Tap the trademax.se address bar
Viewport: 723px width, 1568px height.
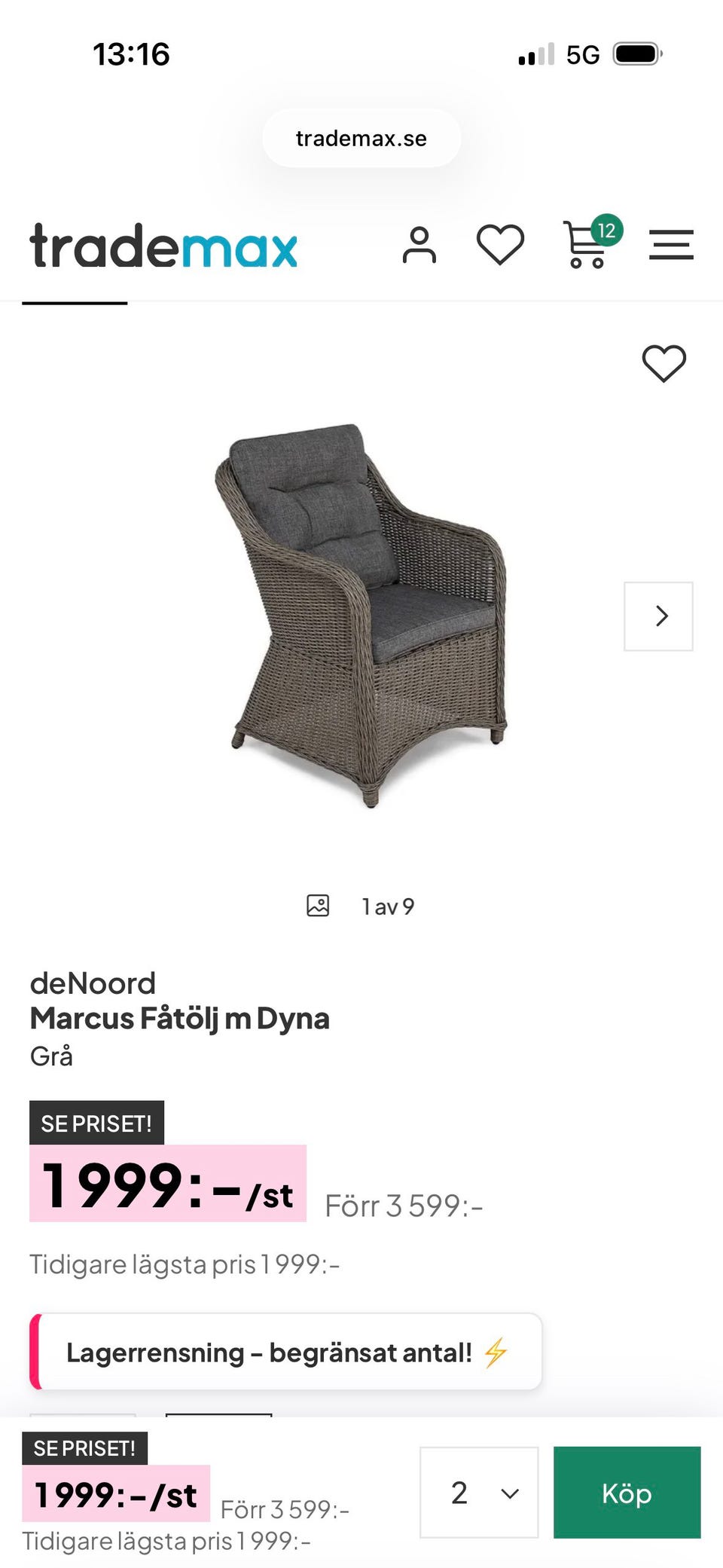pyautogui.click(x=361, y=138)
